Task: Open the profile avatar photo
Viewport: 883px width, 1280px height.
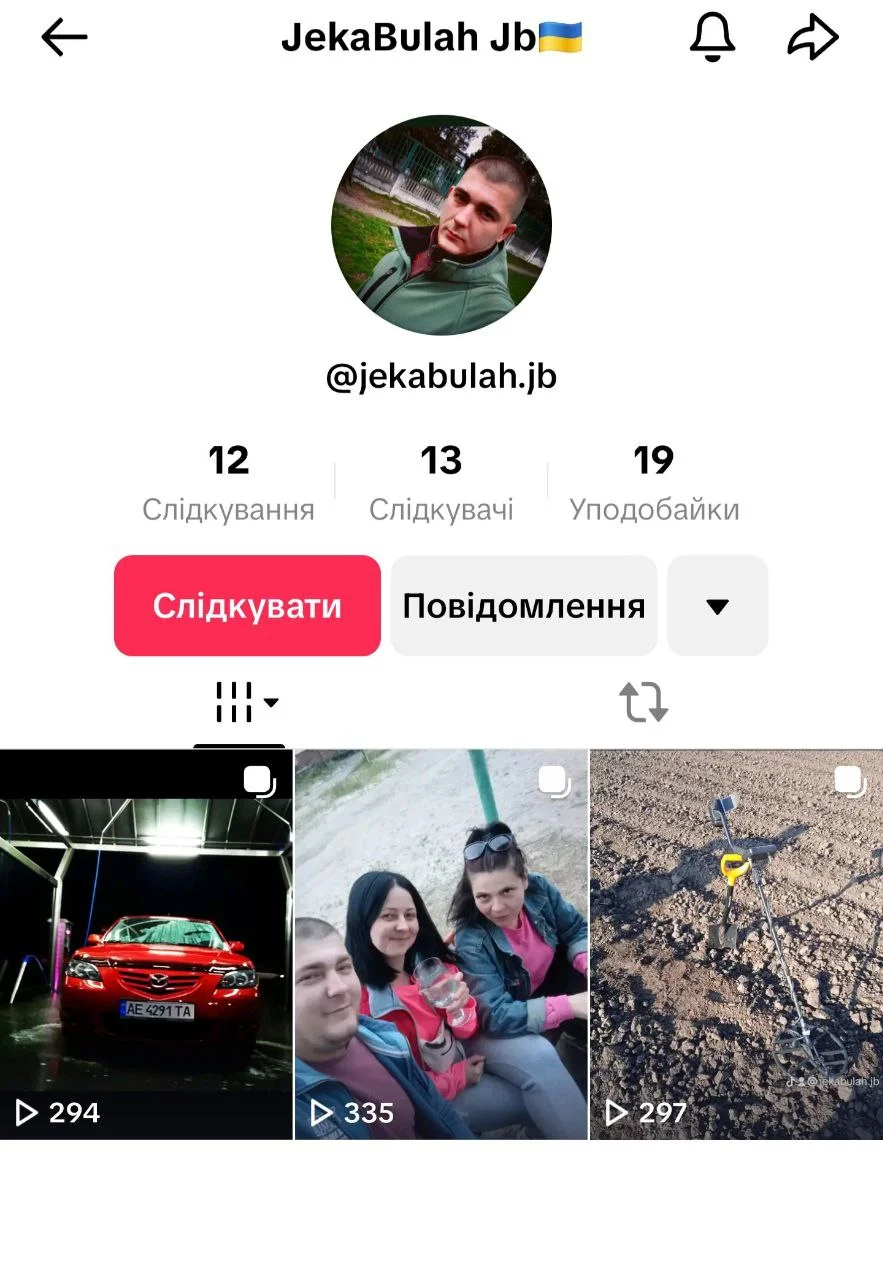Action: tap(441, 225)
